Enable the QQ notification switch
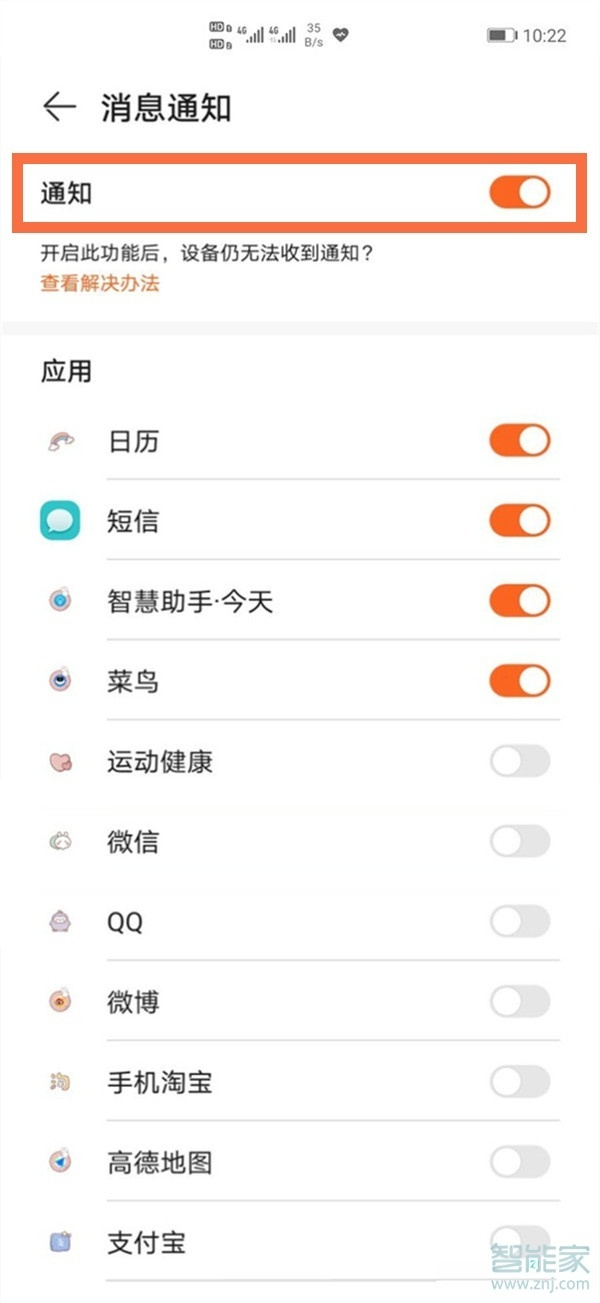600x1303 pixels. tap(519, 921)
